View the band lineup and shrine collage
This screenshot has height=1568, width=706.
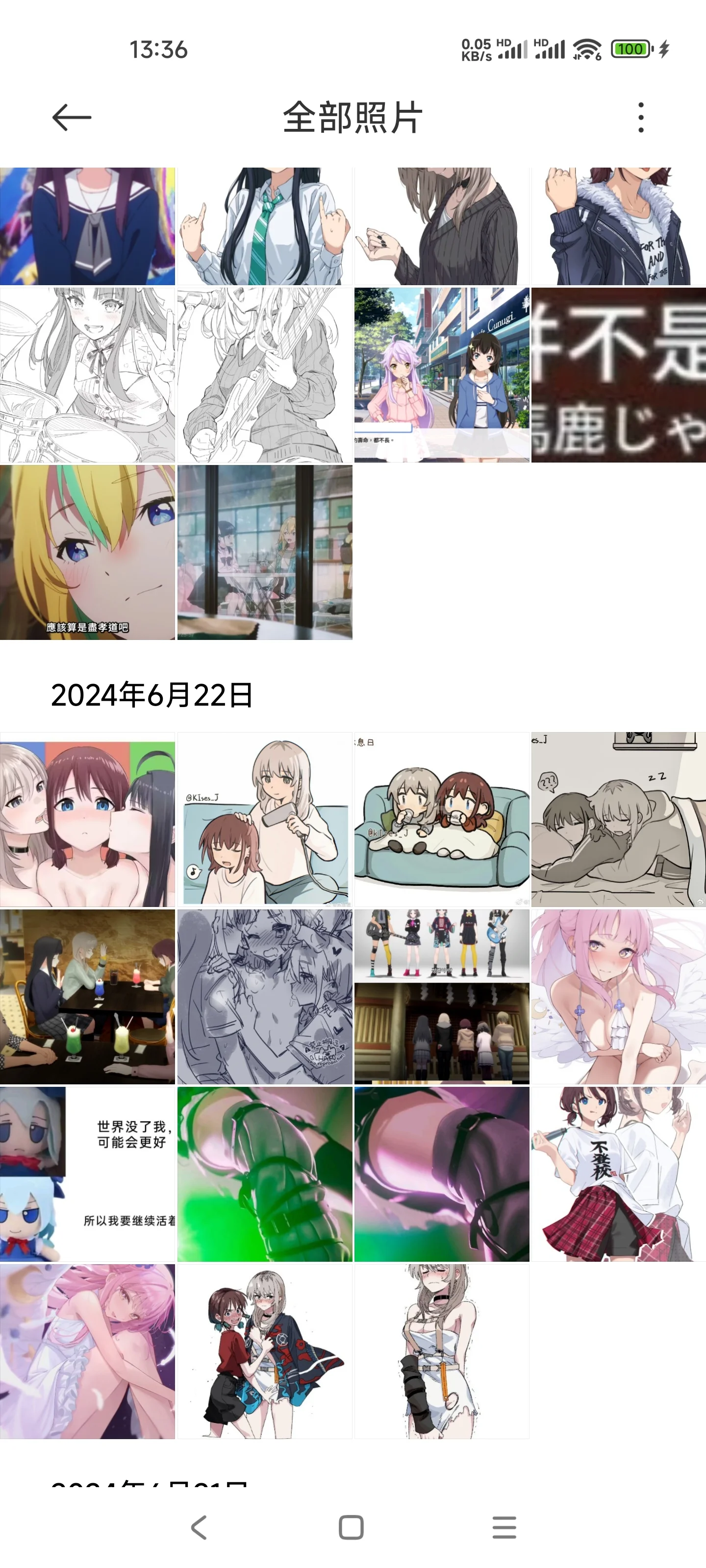point(442,997)
